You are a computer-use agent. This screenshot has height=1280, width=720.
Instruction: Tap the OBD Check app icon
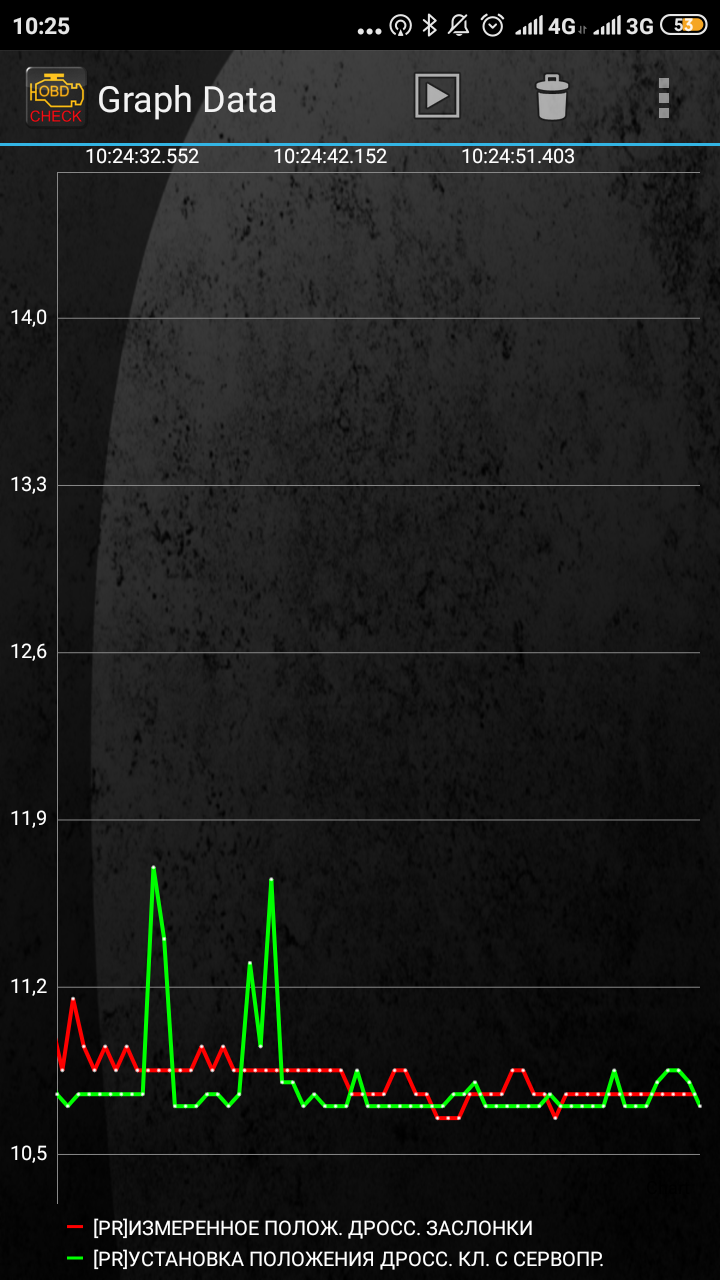[55, 97]
